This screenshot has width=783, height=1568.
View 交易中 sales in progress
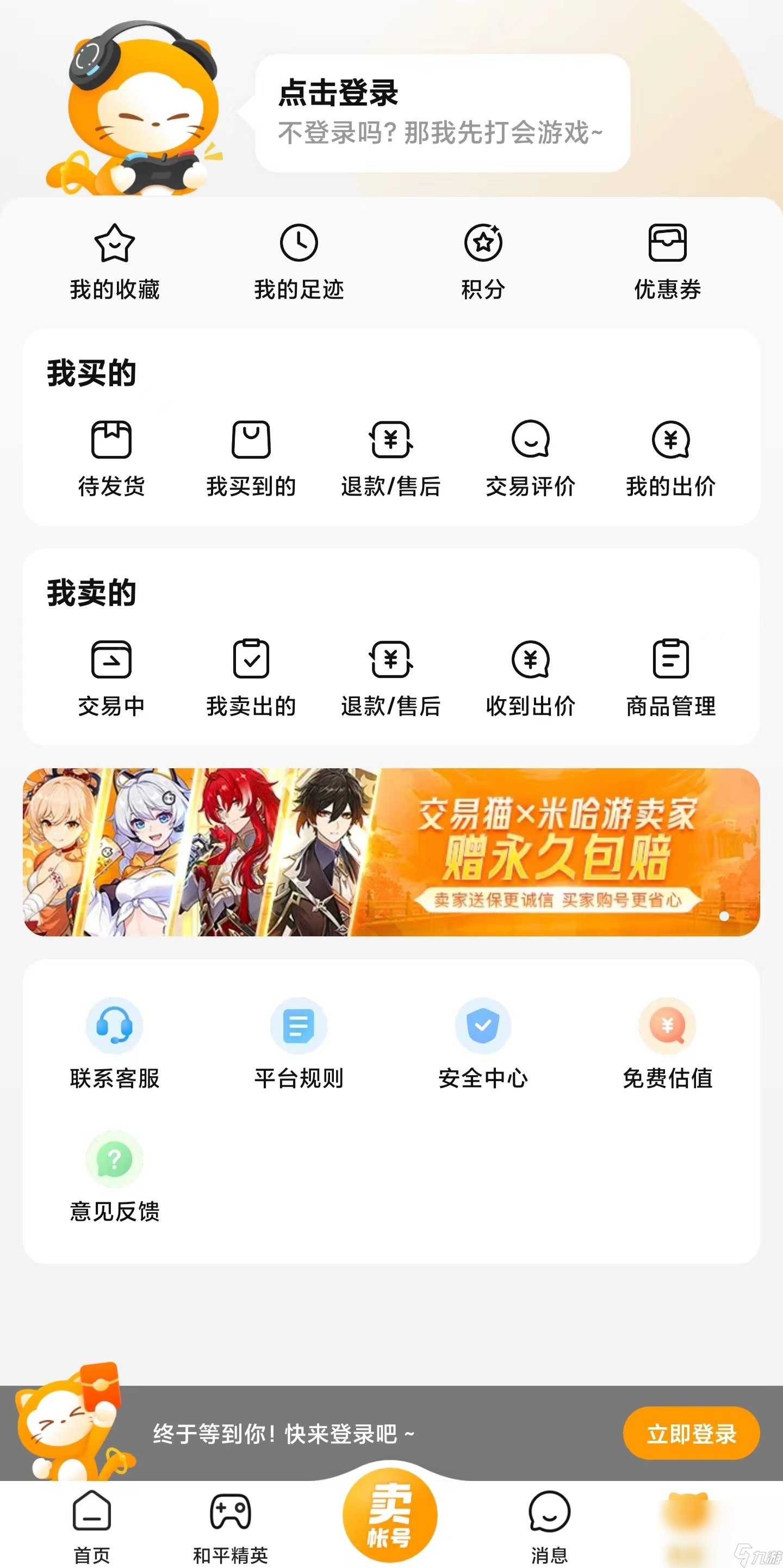click(x=111, y=677)
